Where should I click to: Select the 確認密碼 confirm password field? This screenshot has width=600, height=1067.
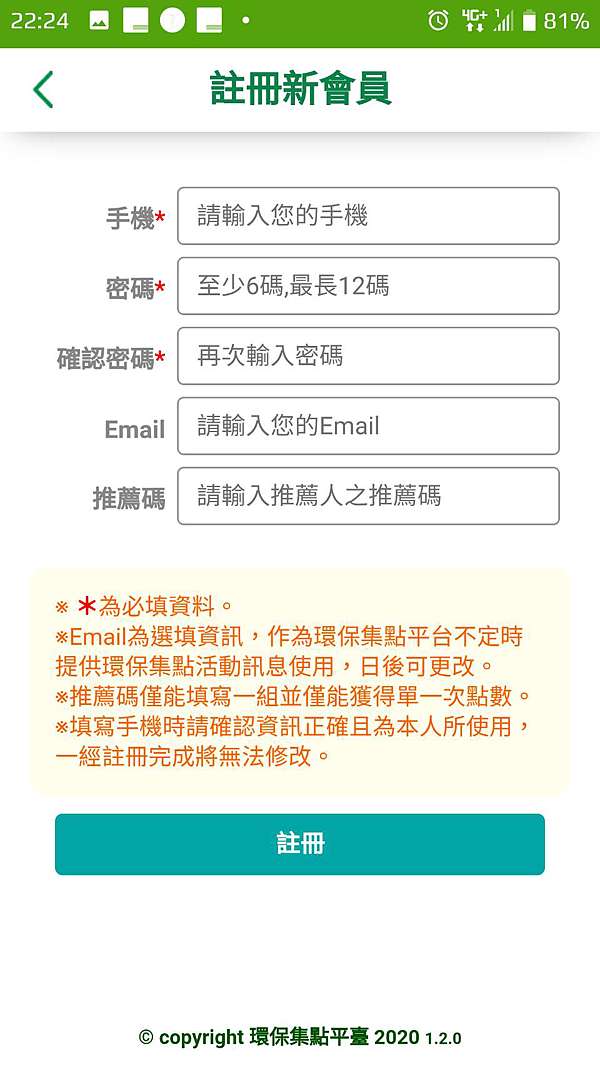[x=368, y=356]
